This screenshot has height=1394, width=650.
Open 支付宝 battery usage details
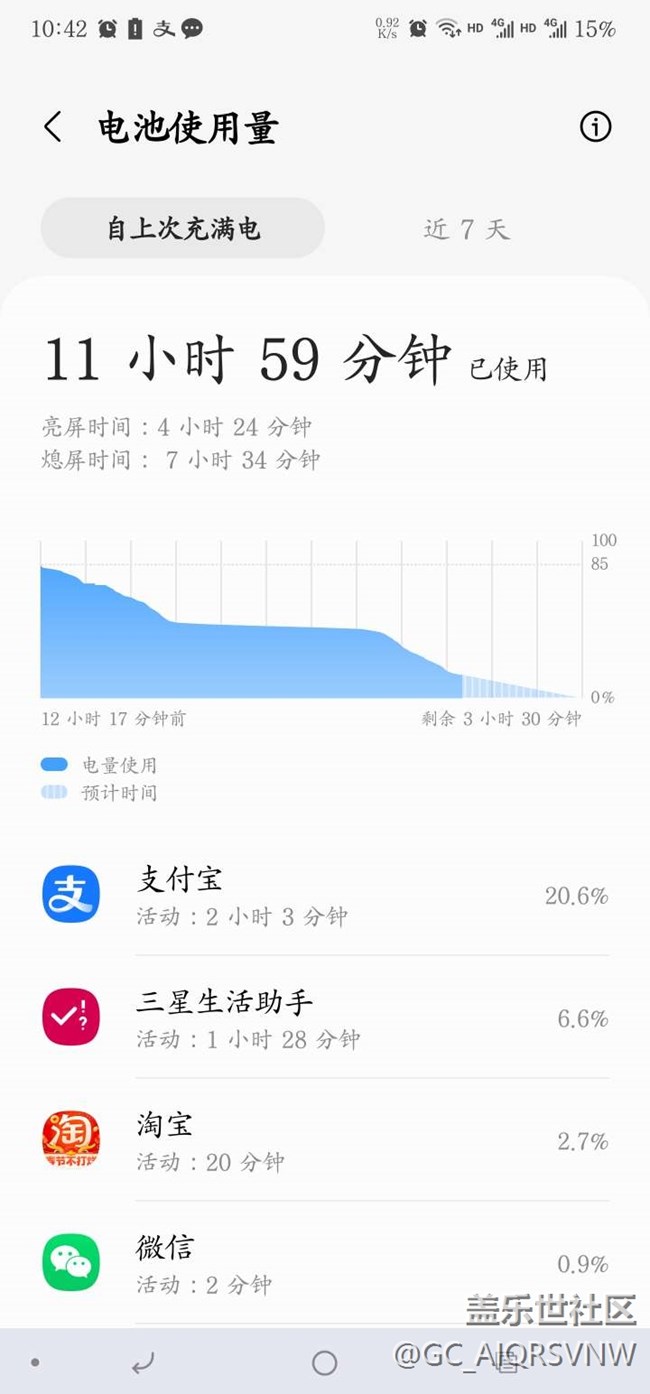point(325,895)
